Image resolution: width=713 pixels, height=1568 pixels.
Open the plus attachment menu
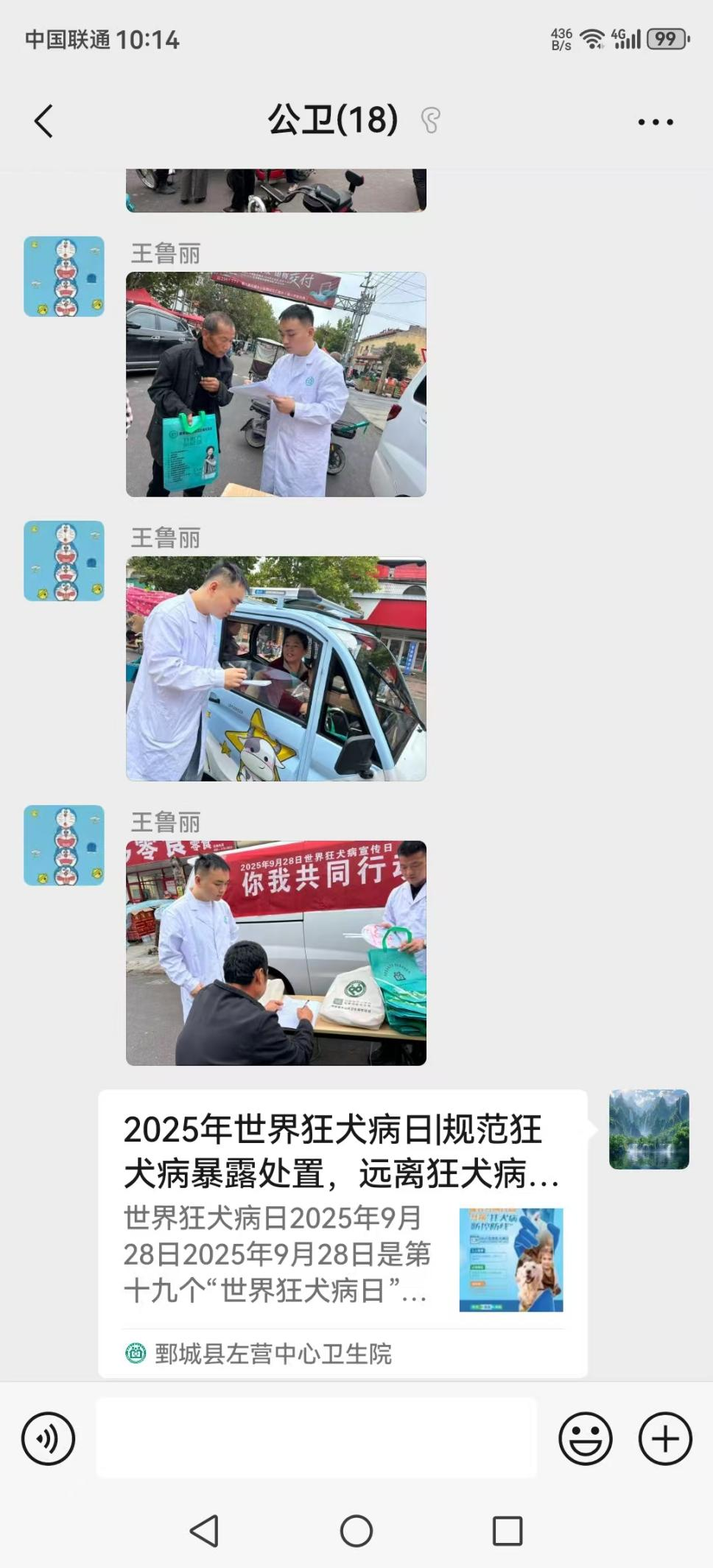(665, 1438)
